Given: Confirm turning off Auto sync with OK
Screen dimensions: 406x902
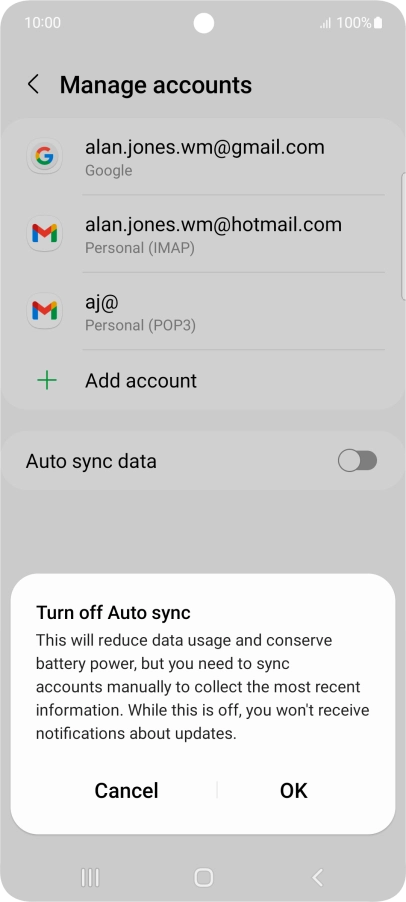Looking at the screenshot, I should pyautogui.click(x=294, y=790).
